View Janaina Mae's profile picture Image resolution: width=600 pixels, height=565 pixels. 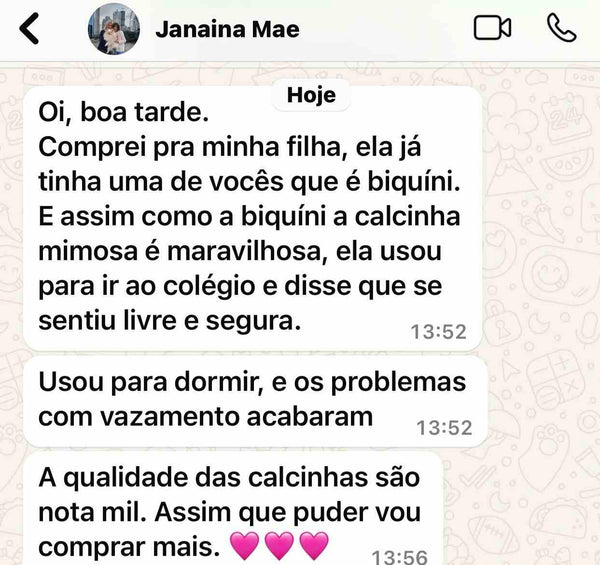[113, 29]
